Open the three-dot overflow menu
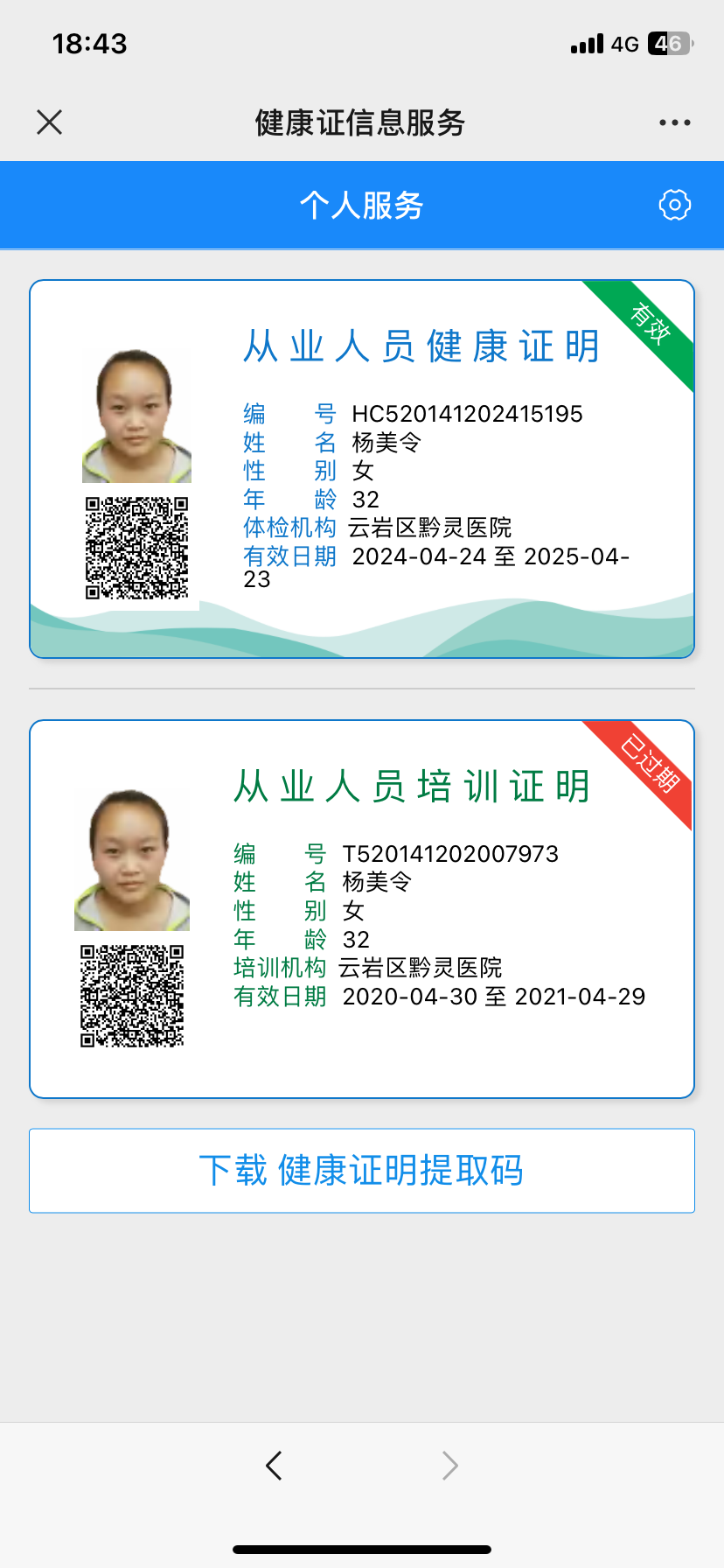Viewport: 724px width, 1568px height. (x=674, y=122)
